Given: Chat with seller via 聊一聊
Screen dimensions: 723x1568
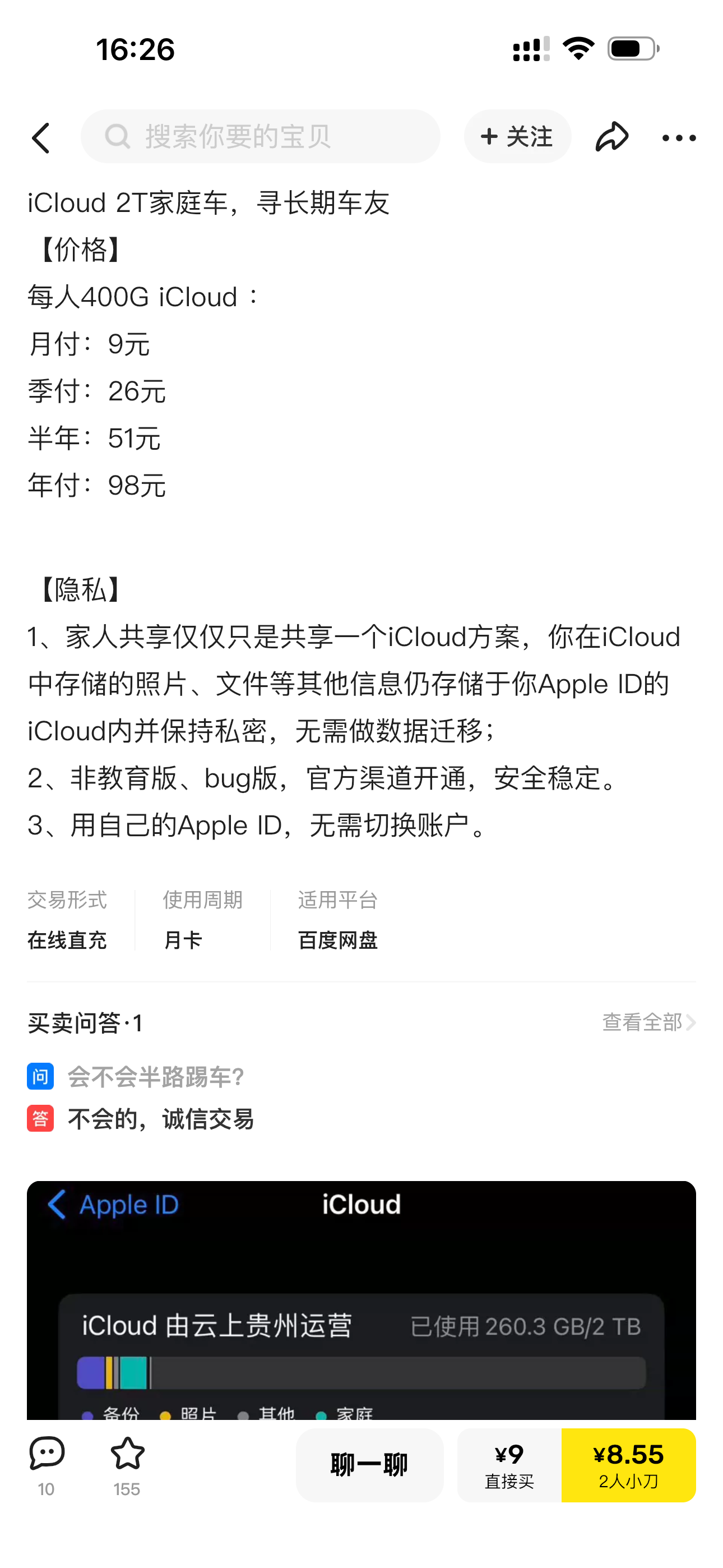Looking at the screenshot, I should click(x=369, y=1464).
